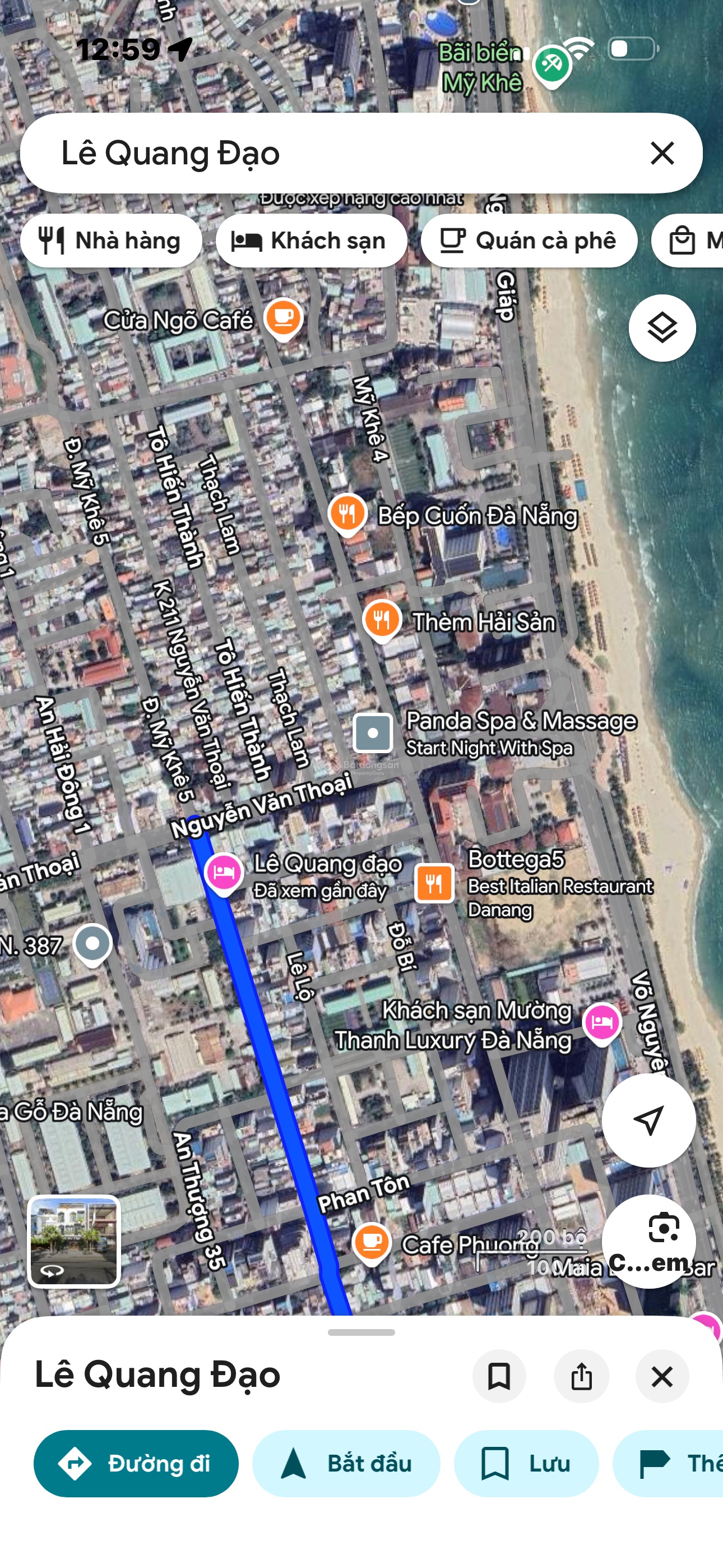Image resolution: width=723 pixels, height=1568 pixels.
Task: Save place using the Lưu button
Action: (x=526, y=1463)
